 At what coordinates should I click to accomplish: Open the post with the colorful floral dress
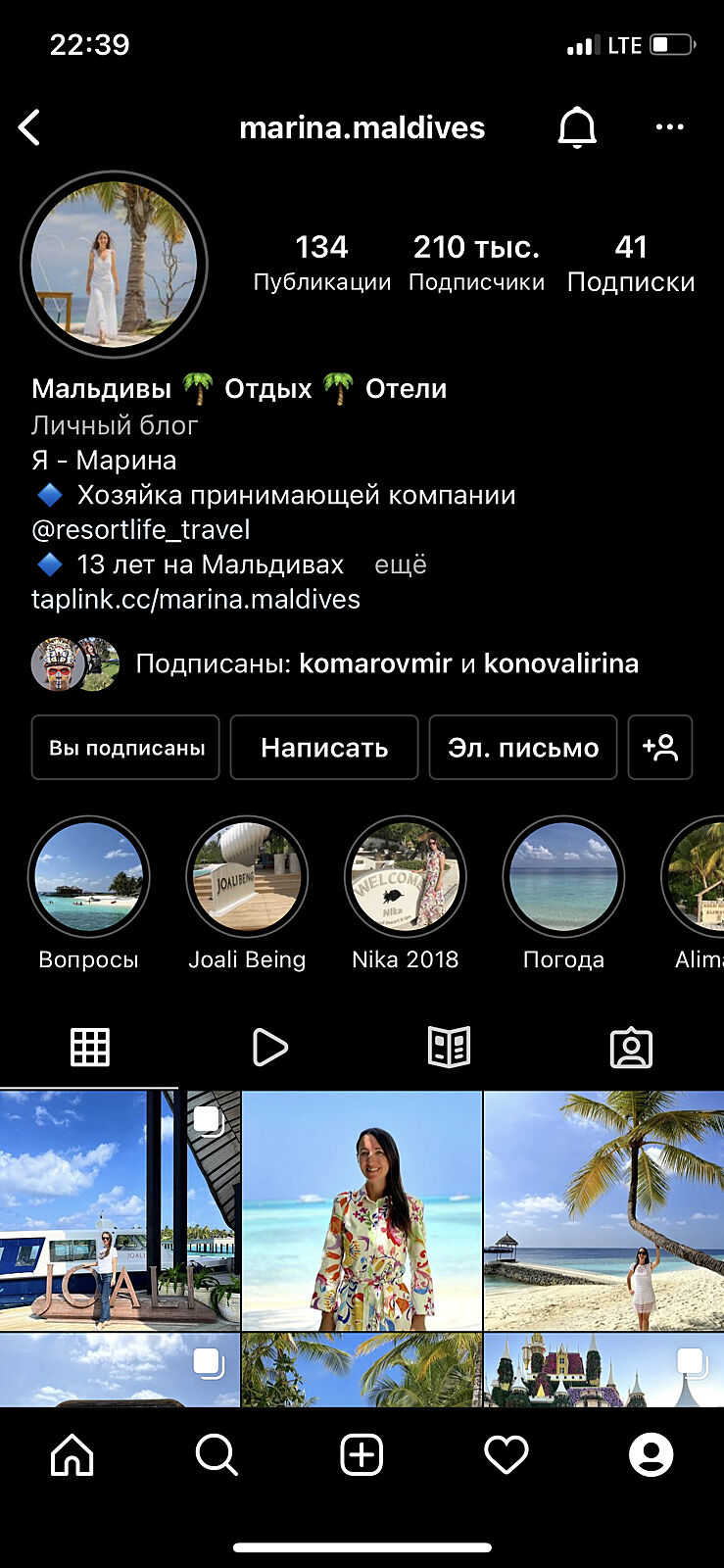(x=362, y=1210)
